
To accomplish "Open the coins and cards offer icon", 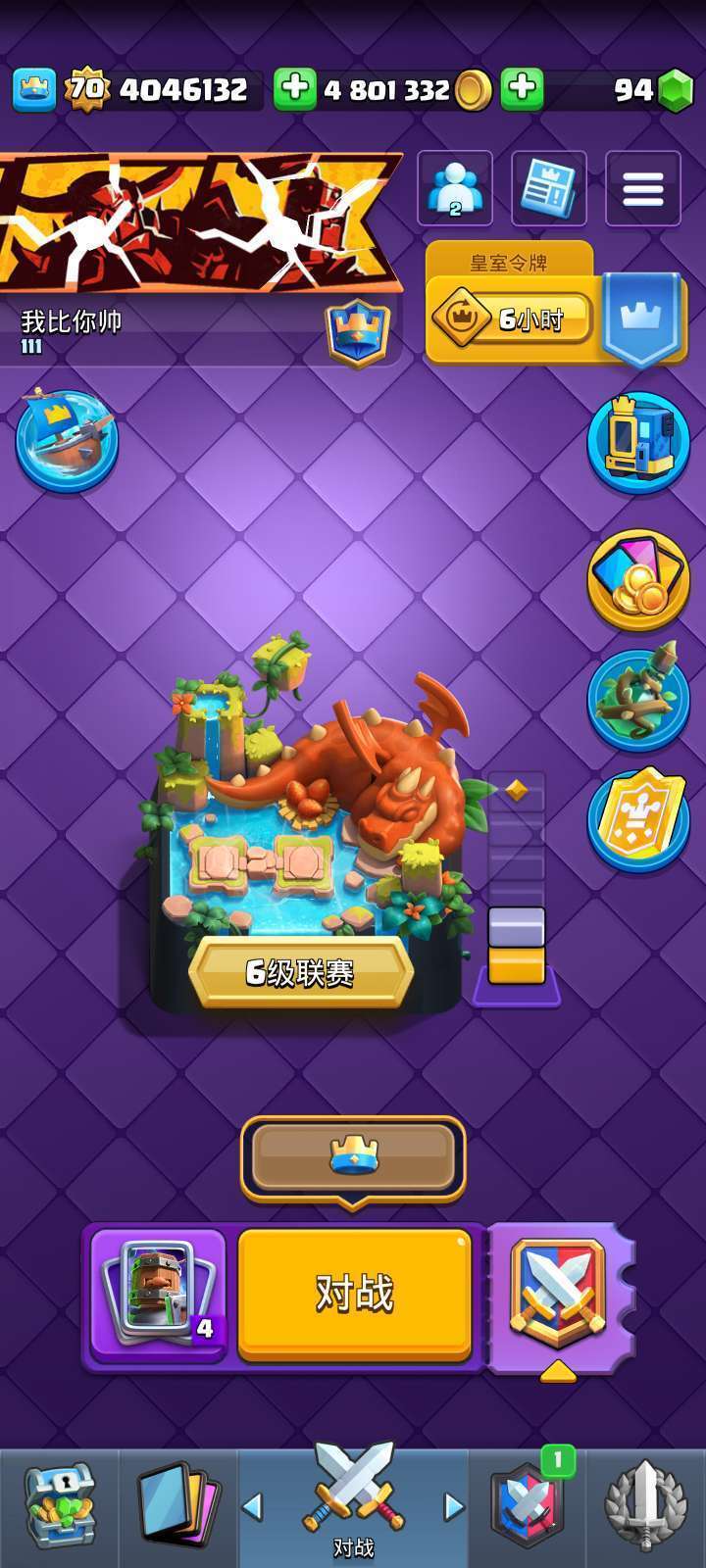I will pos(638,580).
